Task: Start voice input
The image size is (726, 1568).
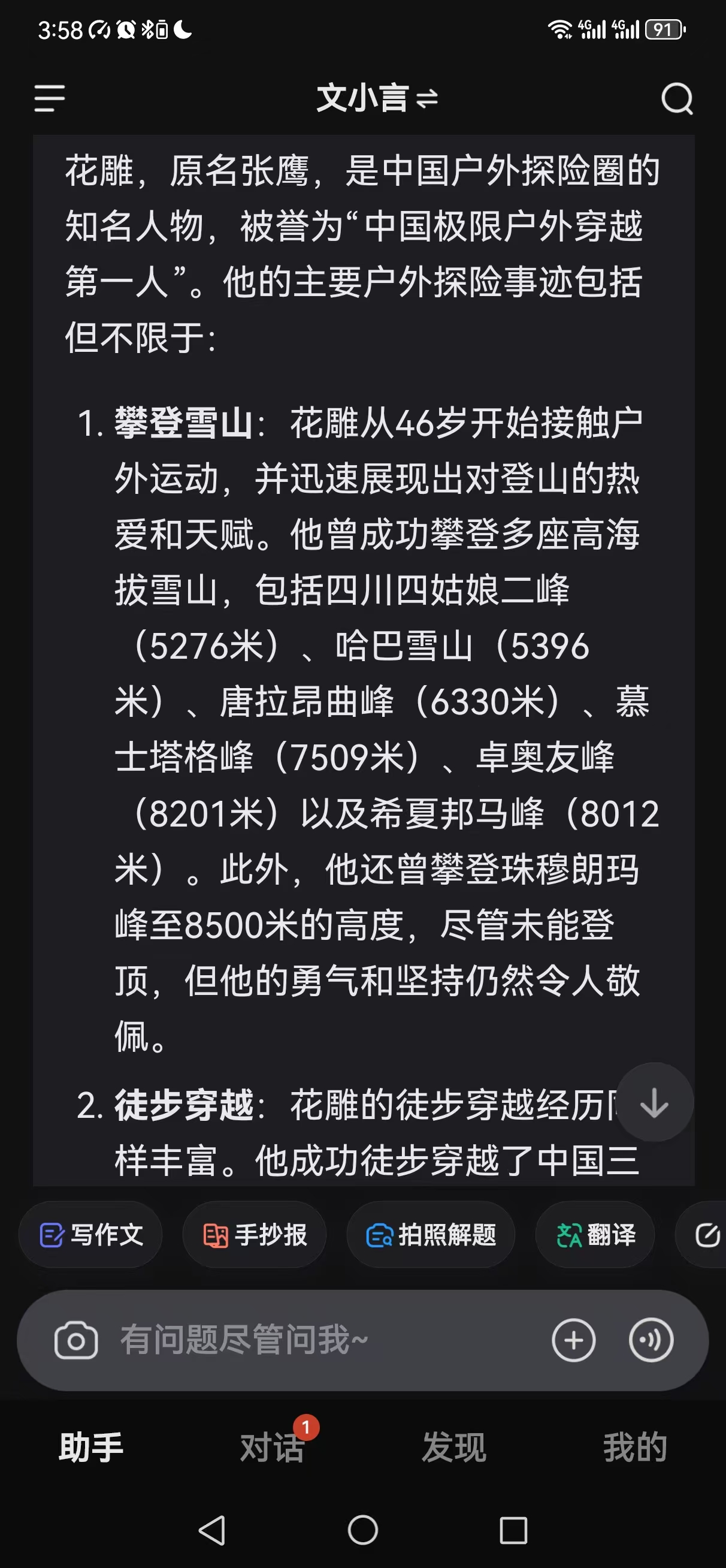Action: coord(651,1340)
